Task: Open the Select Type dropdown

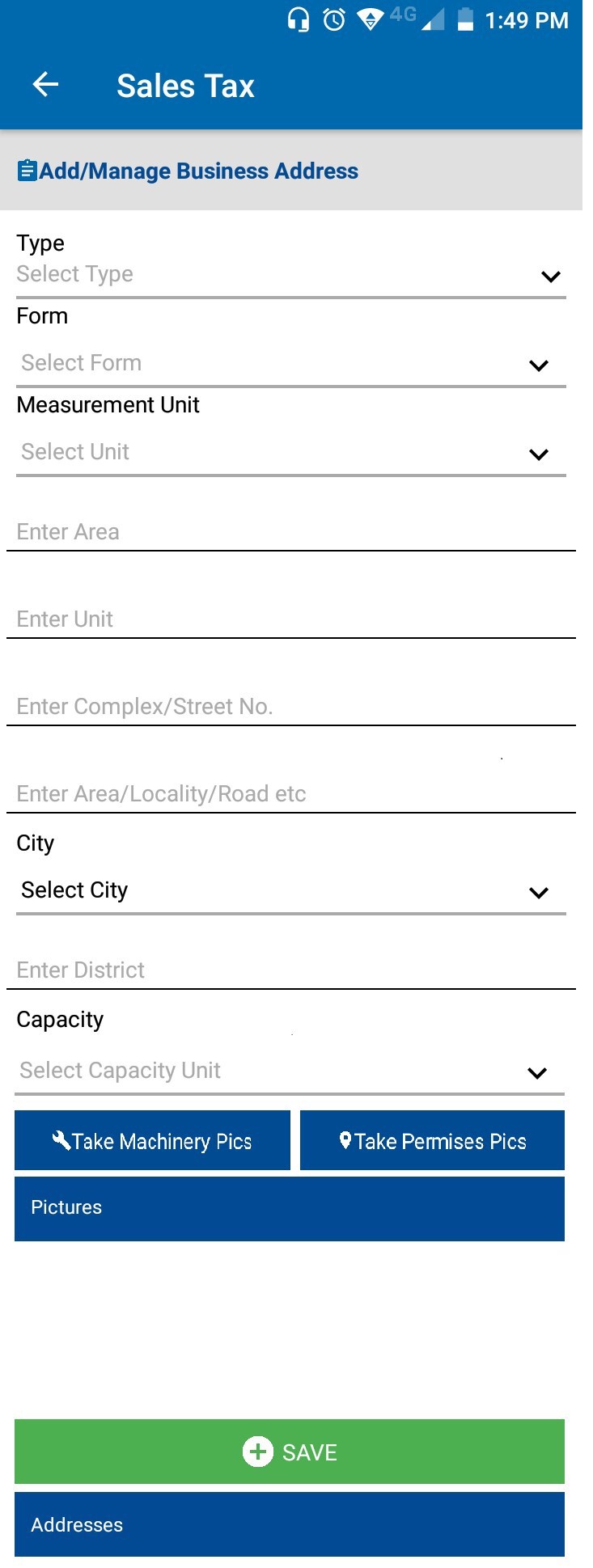Action: 290,275
